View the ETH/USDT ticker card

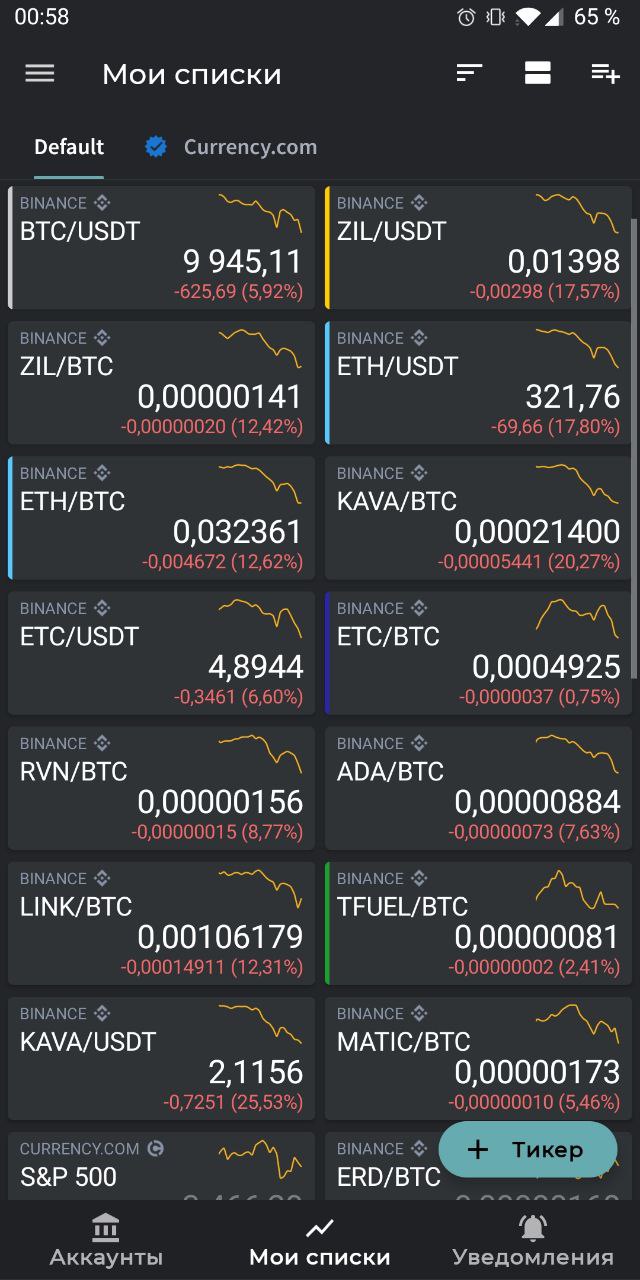(478, 382)
